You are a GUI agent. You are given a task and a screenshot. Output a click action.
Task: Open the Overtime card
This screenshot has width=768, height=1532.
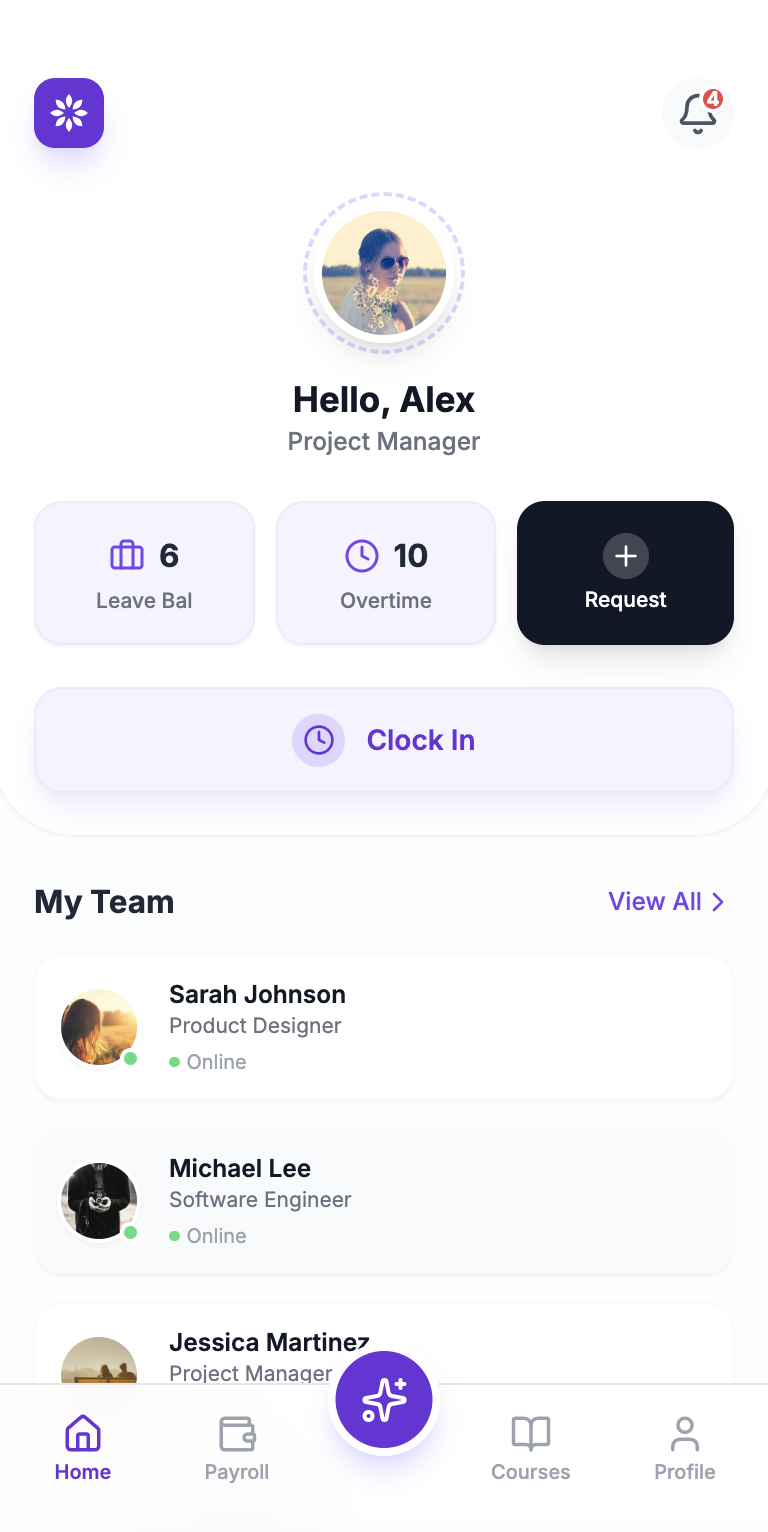pos(386,573)
